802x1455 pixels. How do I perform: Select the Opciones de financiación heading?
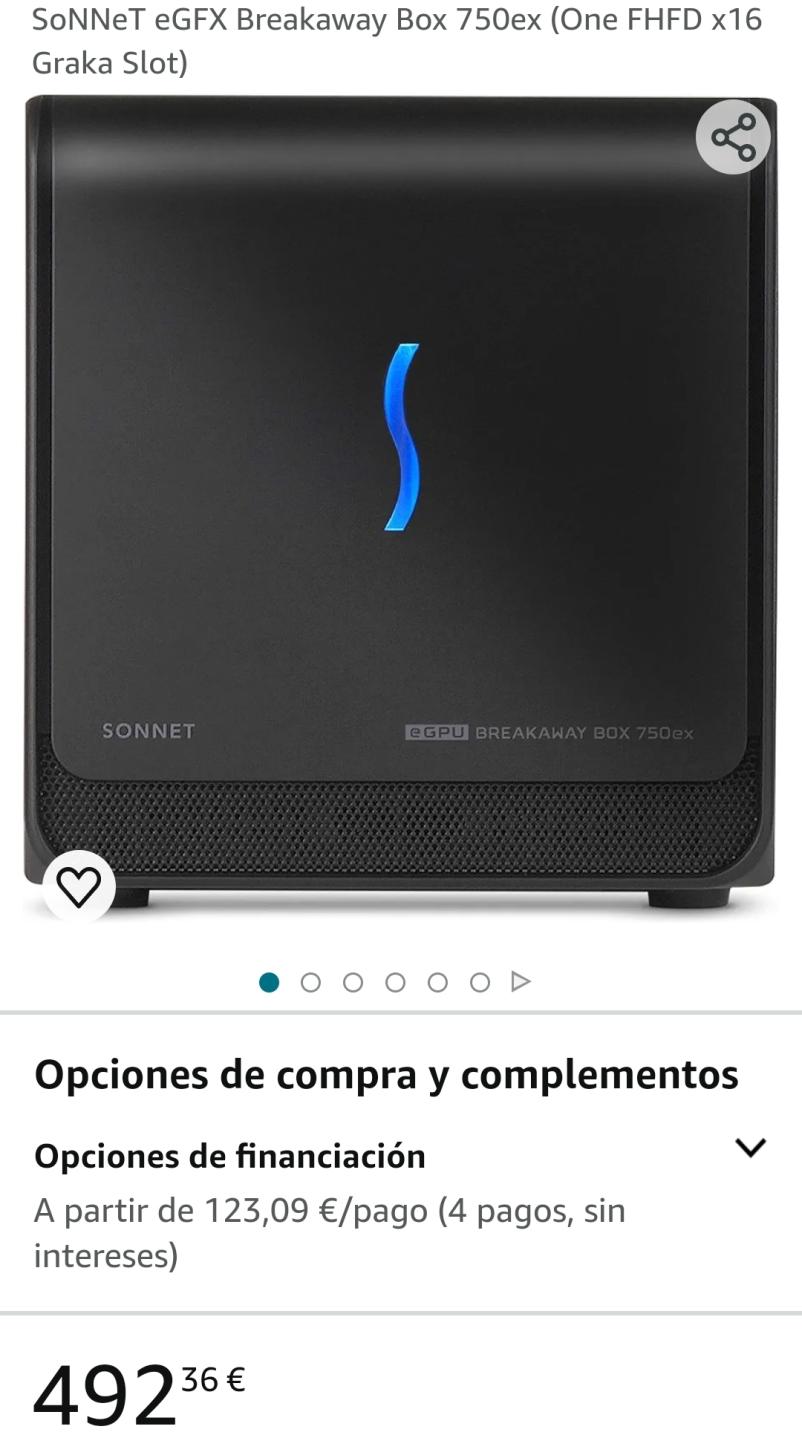pyautogui.click(x=230, y=1155)
